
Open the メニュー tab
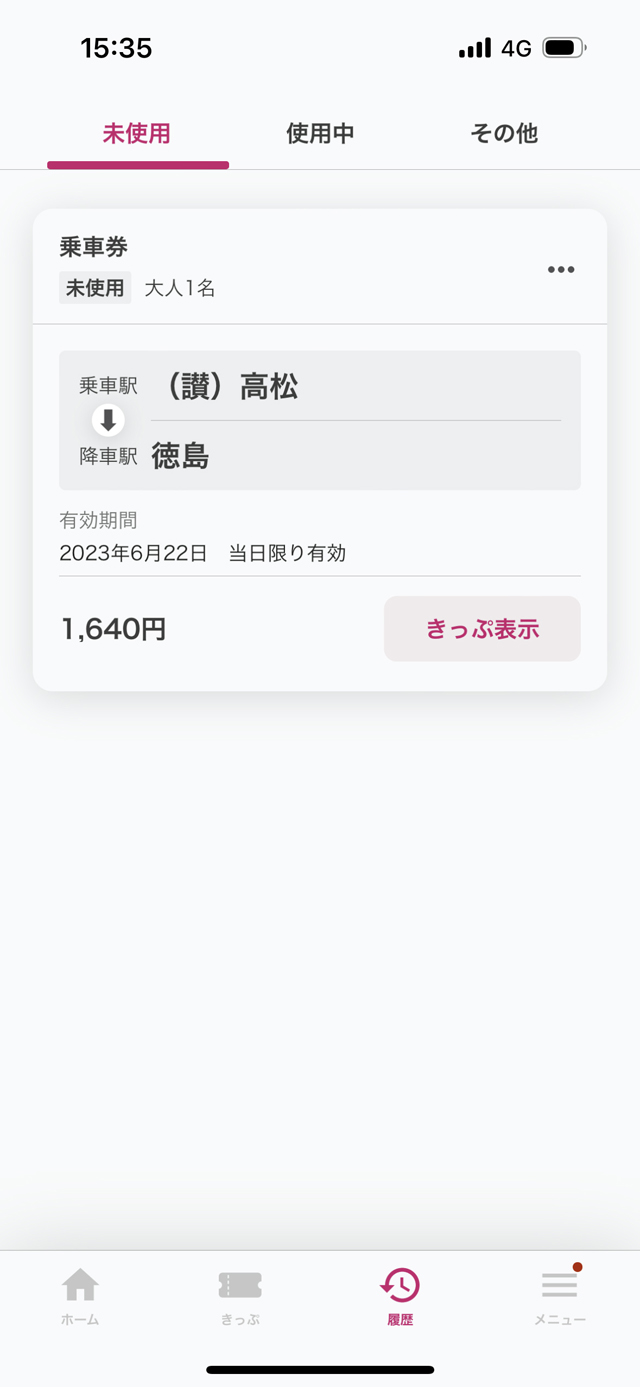[x=560, y=1296]
